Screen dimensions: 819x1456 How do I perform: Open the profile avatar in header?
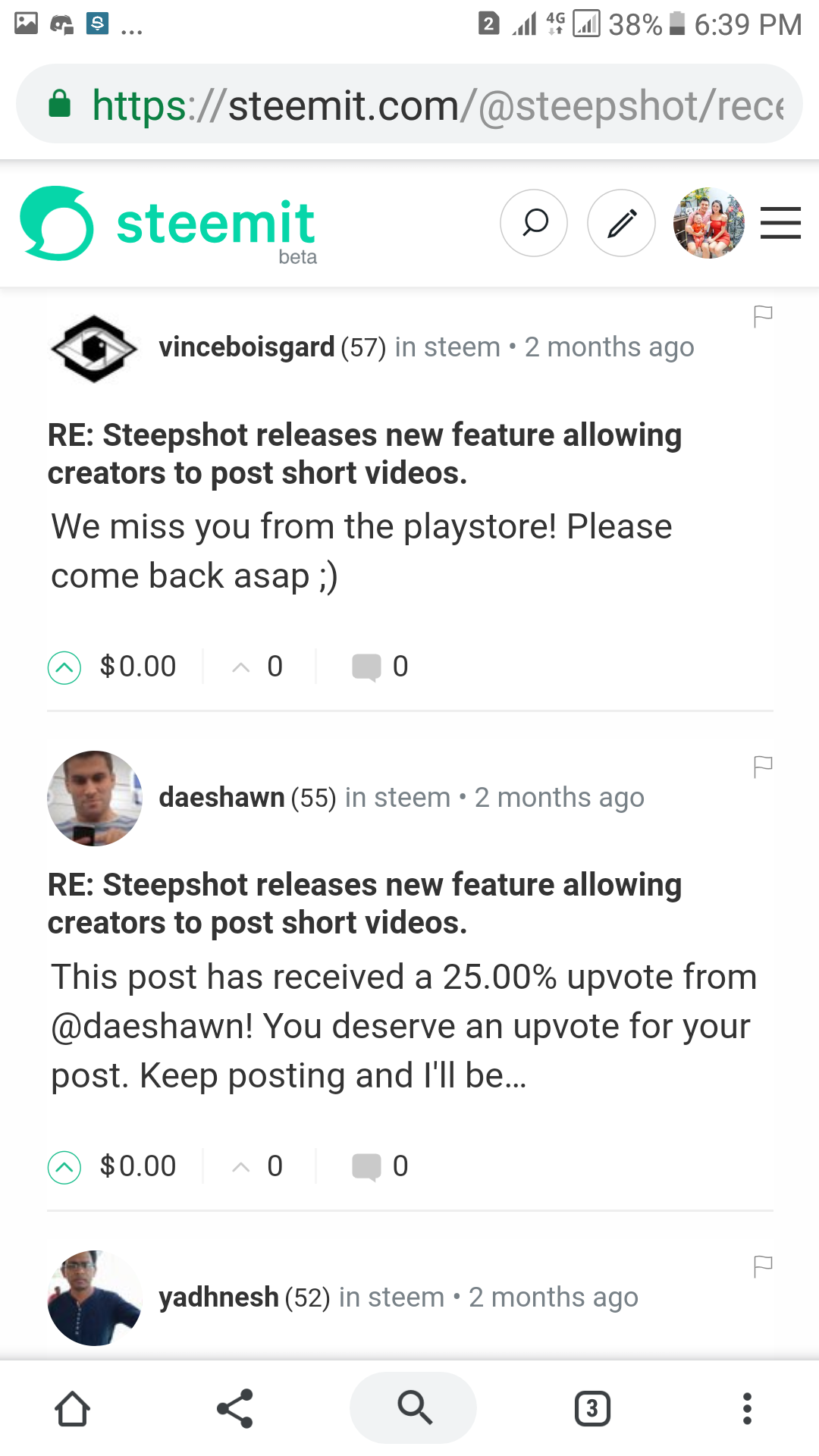pos(709,223)
